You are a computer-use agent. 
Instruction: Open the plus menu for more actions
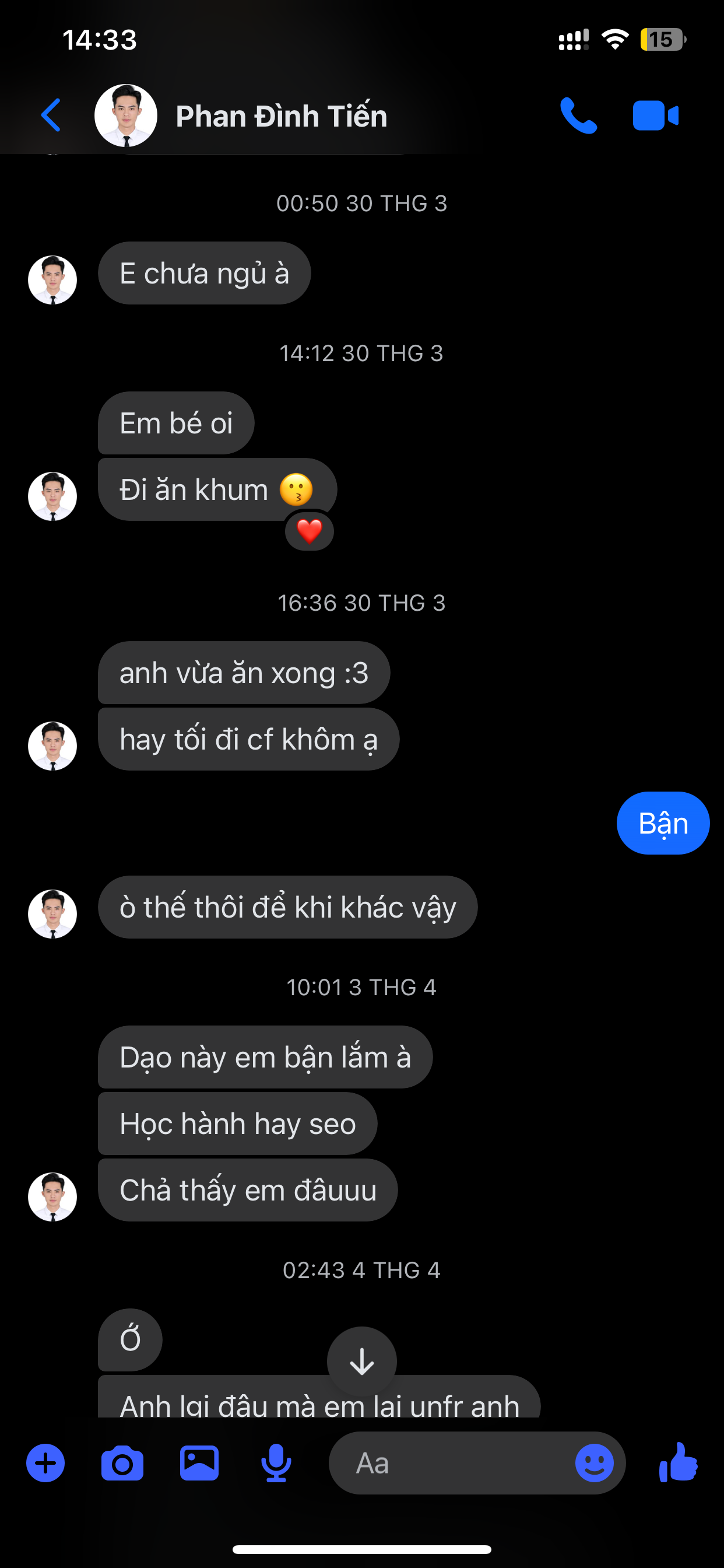[45, 1462]
